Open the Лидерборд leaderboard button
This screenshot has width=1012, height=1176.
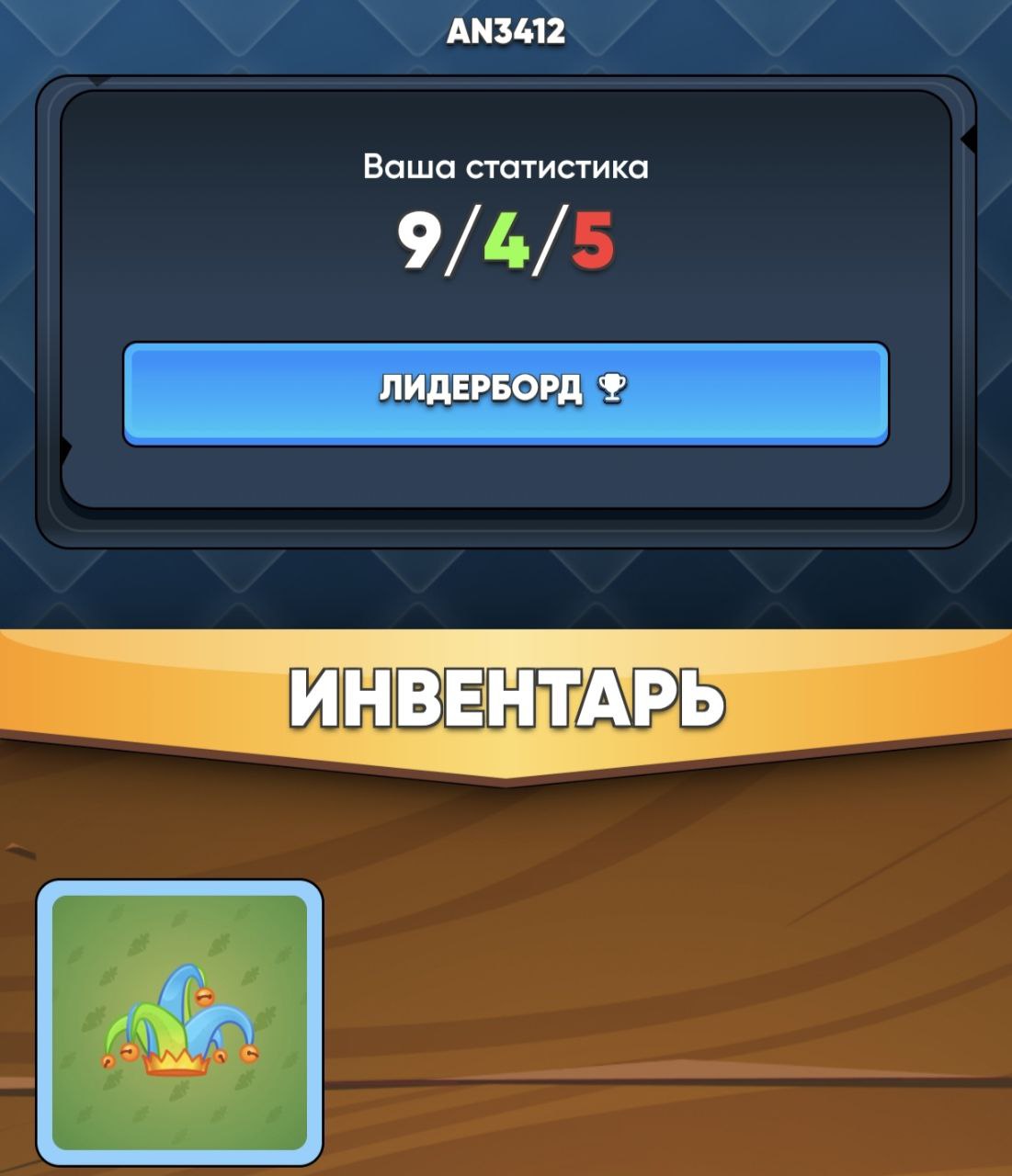click(506, 393)
